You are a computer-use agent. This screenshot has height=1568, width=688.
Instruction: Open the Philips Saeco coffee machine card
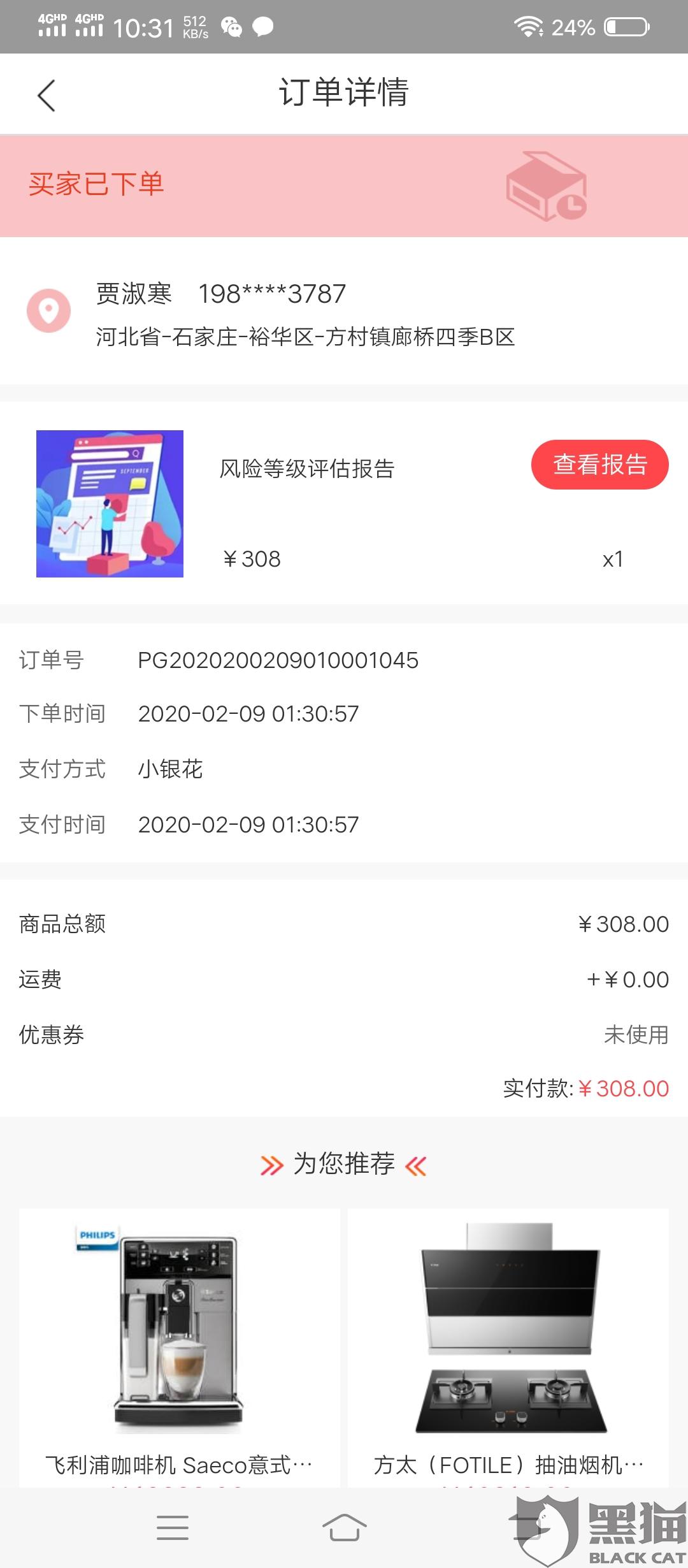(180, 1349)
